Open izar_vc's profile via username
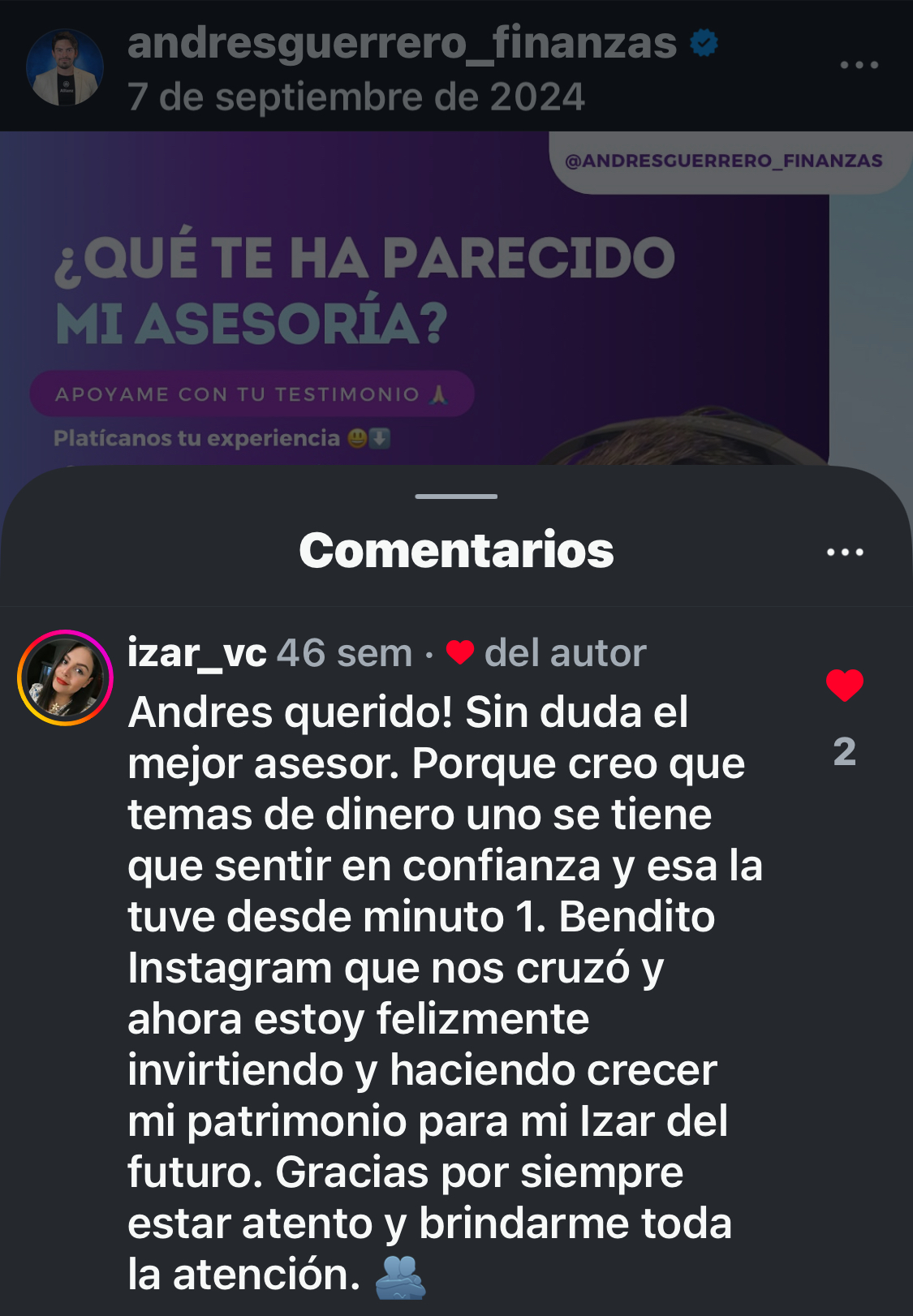 tap(197, 653)
